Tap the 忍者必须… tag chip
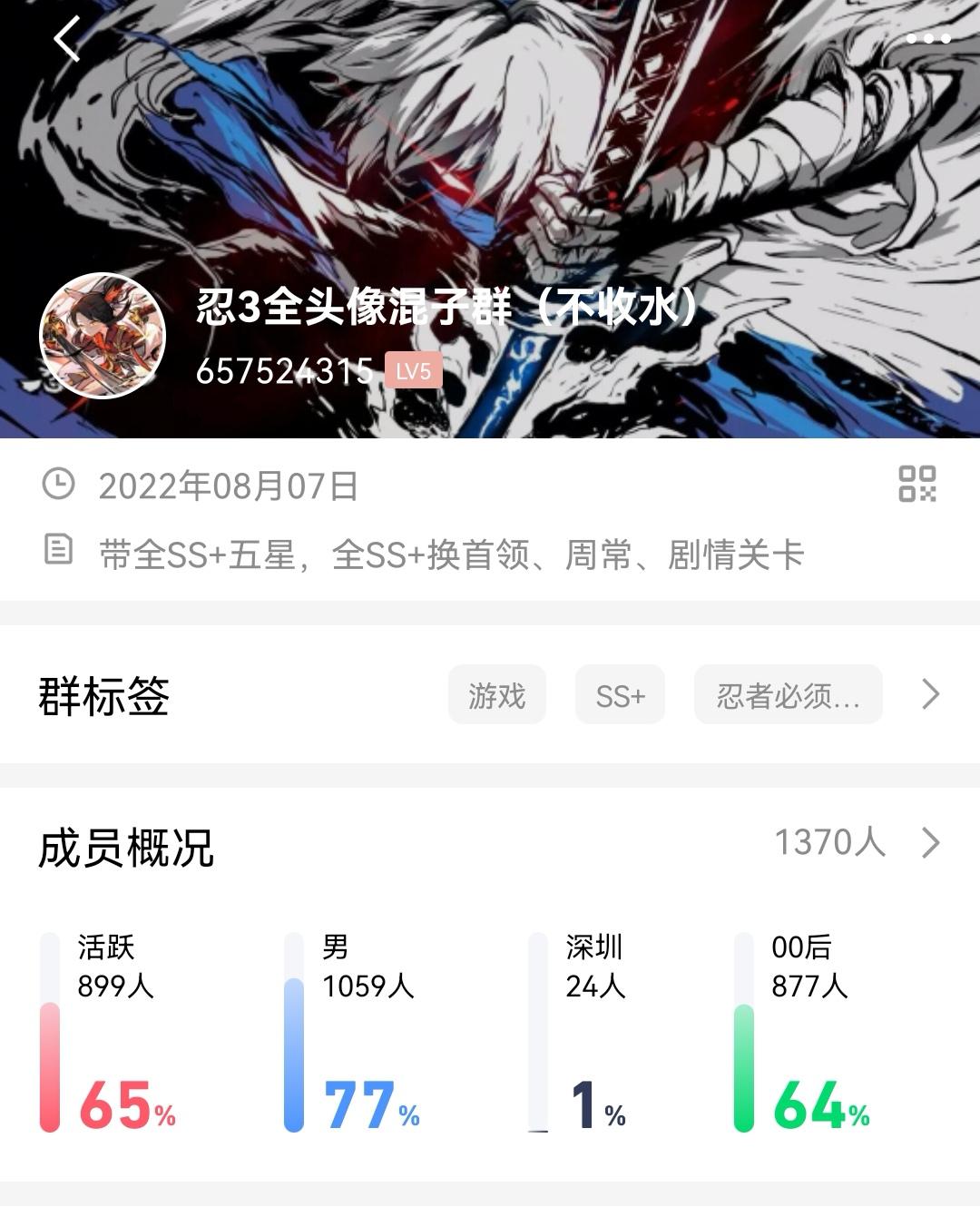This screenshot has height=1207, width=980. [789, 695]
